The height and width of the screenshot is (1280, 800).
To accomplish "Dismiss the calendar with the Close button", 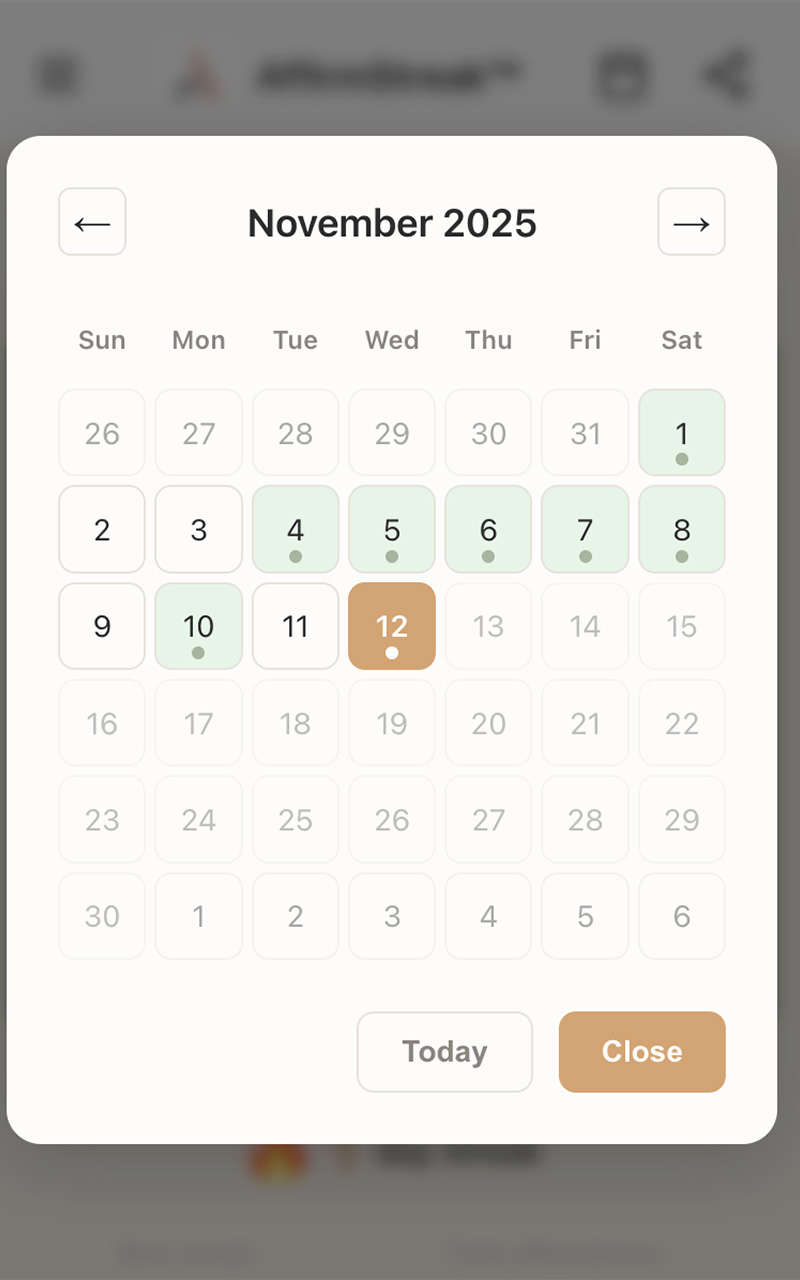I will tap(641, 1051).
